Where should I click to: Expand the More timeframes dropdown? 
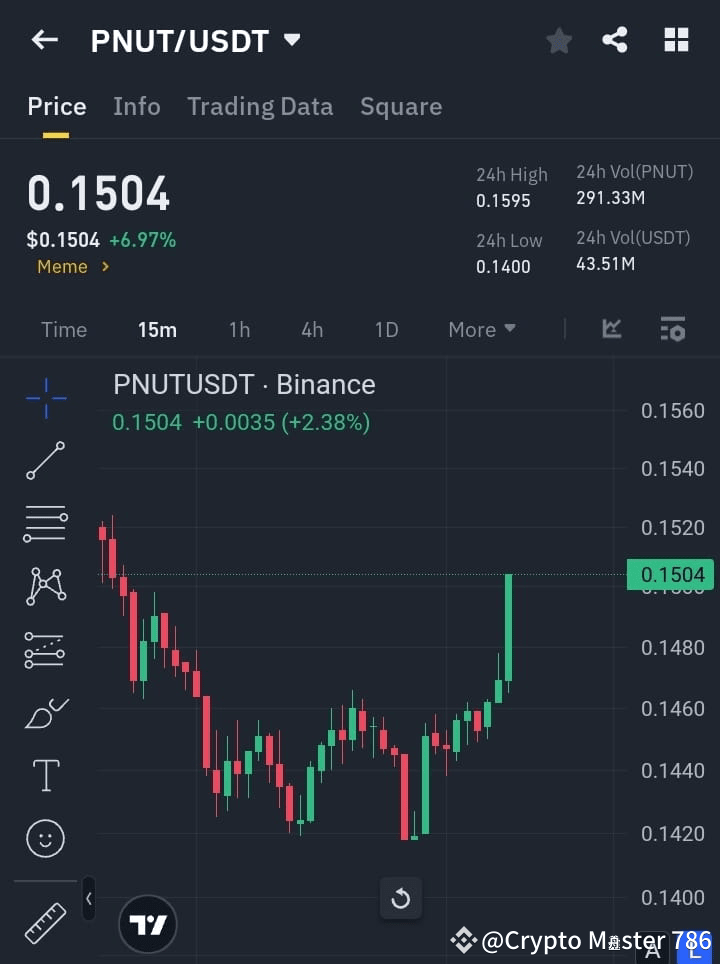coord(481,329)
